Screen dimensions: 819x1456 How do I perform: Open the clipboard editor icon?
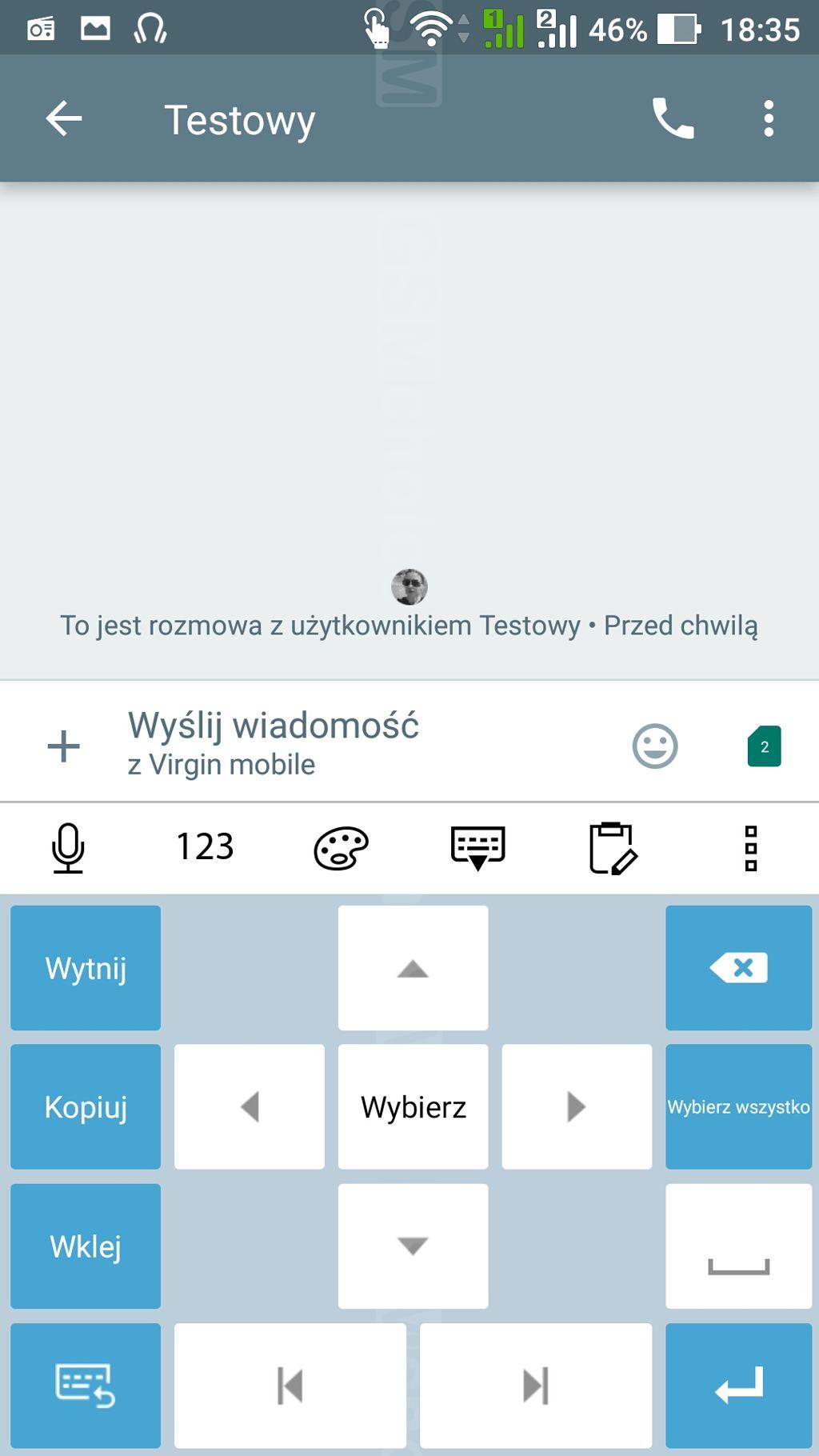click(613, 848)
